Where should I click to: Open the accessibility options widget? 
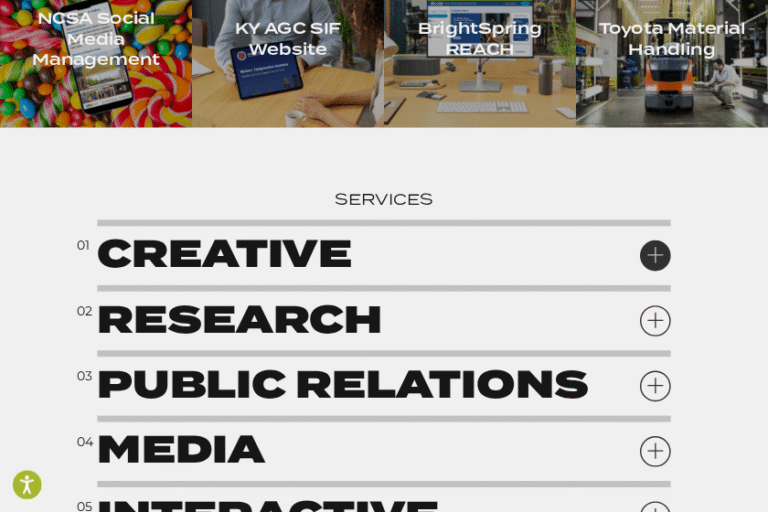click(x=27, y=485)
